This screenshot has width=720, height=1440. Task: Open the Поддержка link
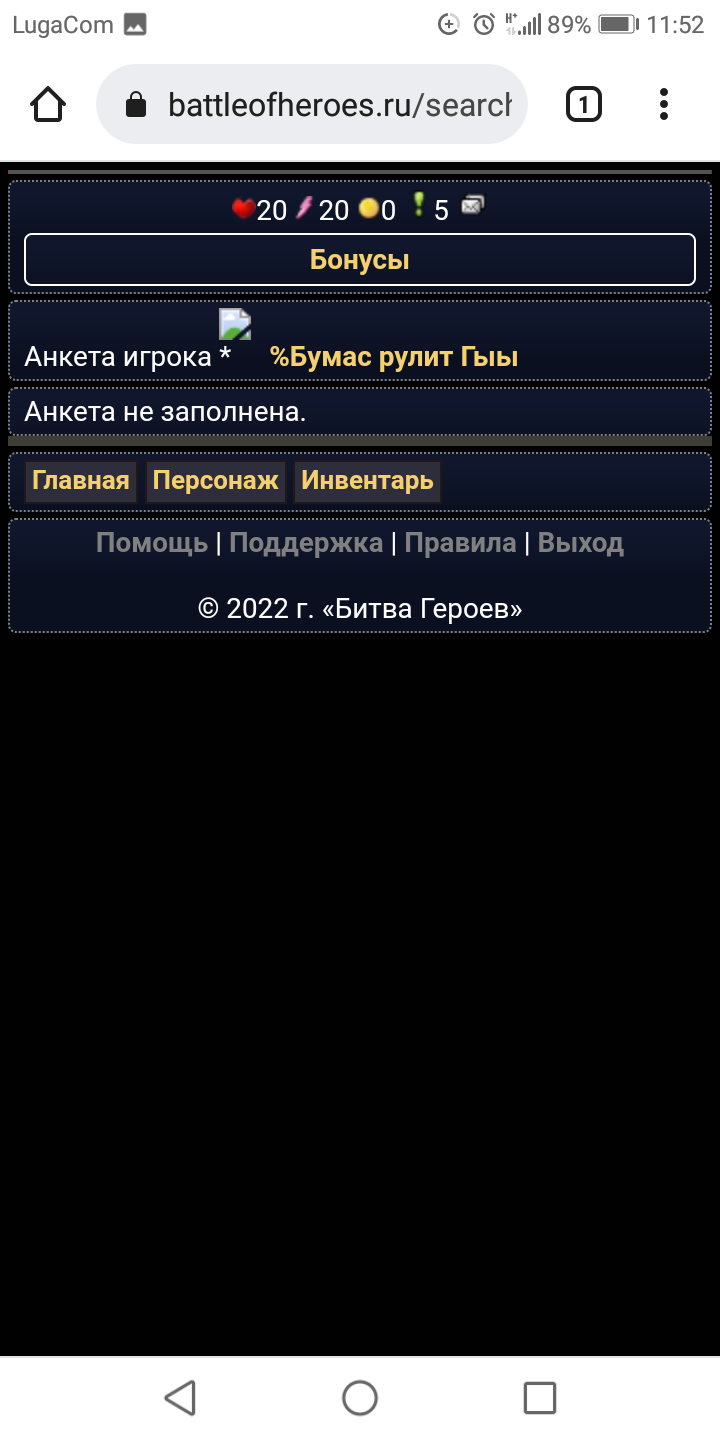[306, 543]
